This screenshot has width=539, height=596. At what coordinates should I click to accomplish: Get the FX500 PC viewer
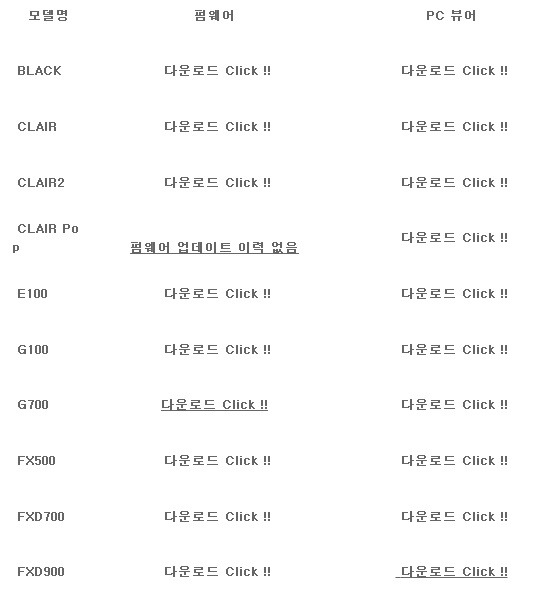(455, 461)
